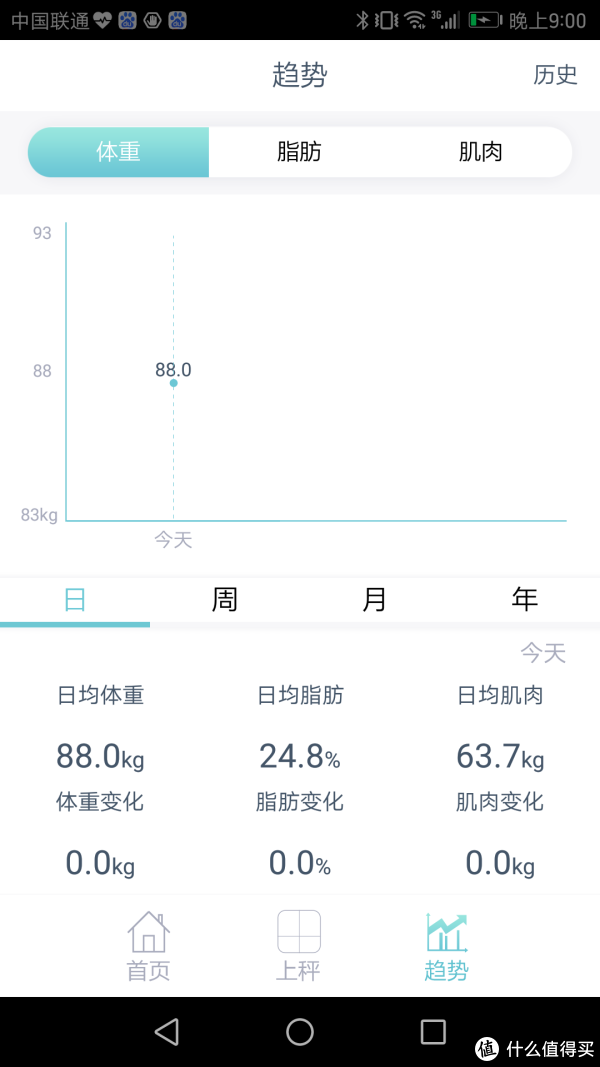This screenshot has width=600, height=1067.
Task: Tap the system home button
Action: coord(300,1032)
